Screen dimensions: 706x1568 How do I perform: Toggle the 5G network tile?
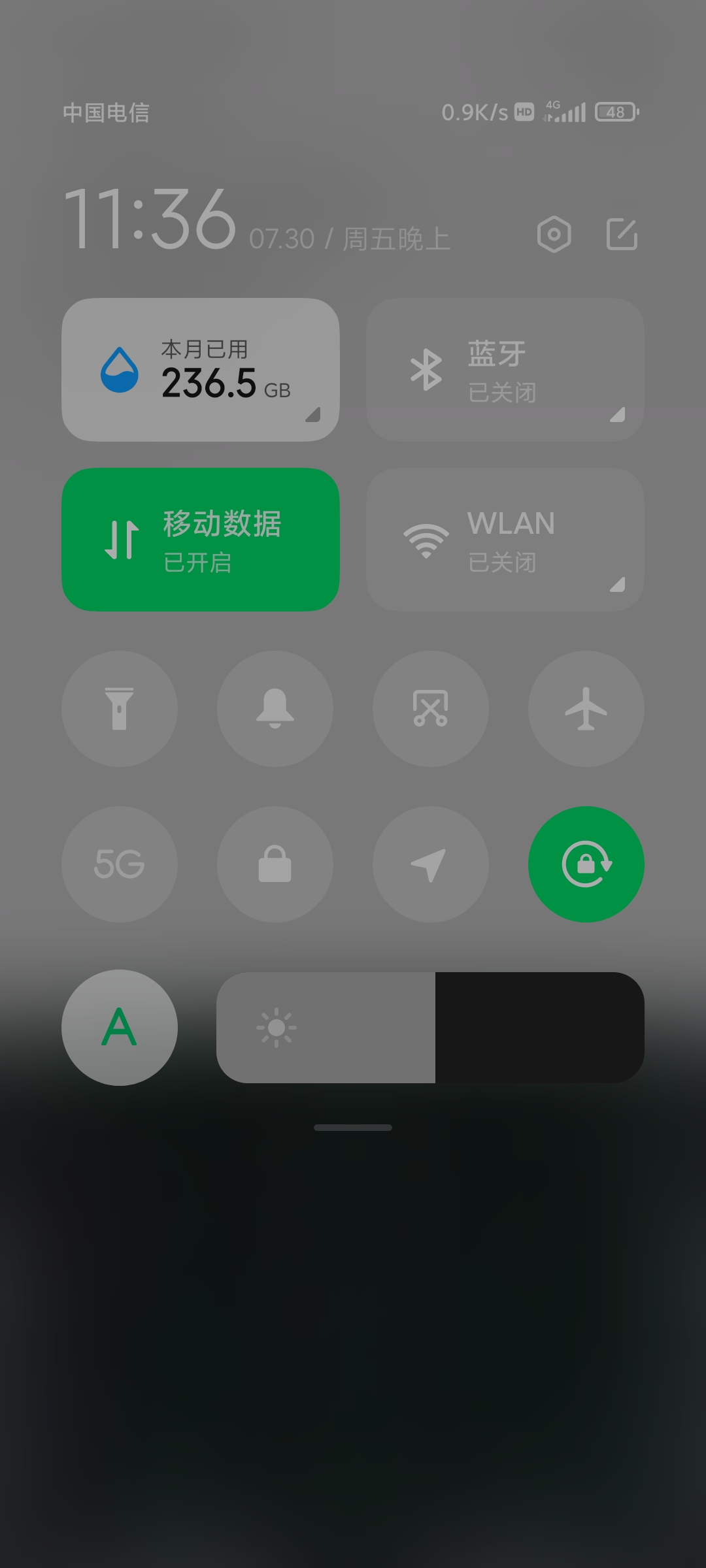(x=120, y=864)
